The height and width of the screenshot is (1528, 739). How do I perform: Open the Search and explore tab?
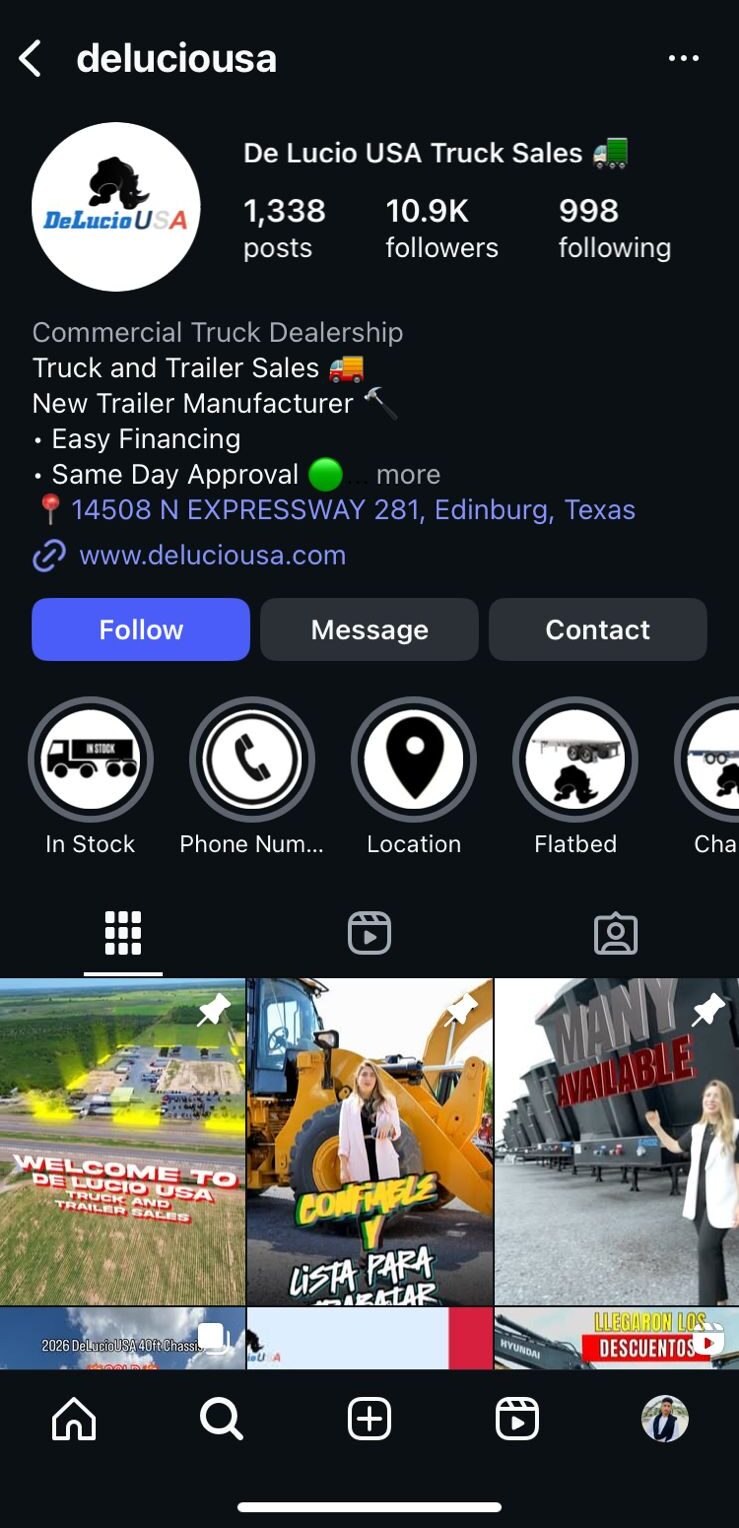221,1419
